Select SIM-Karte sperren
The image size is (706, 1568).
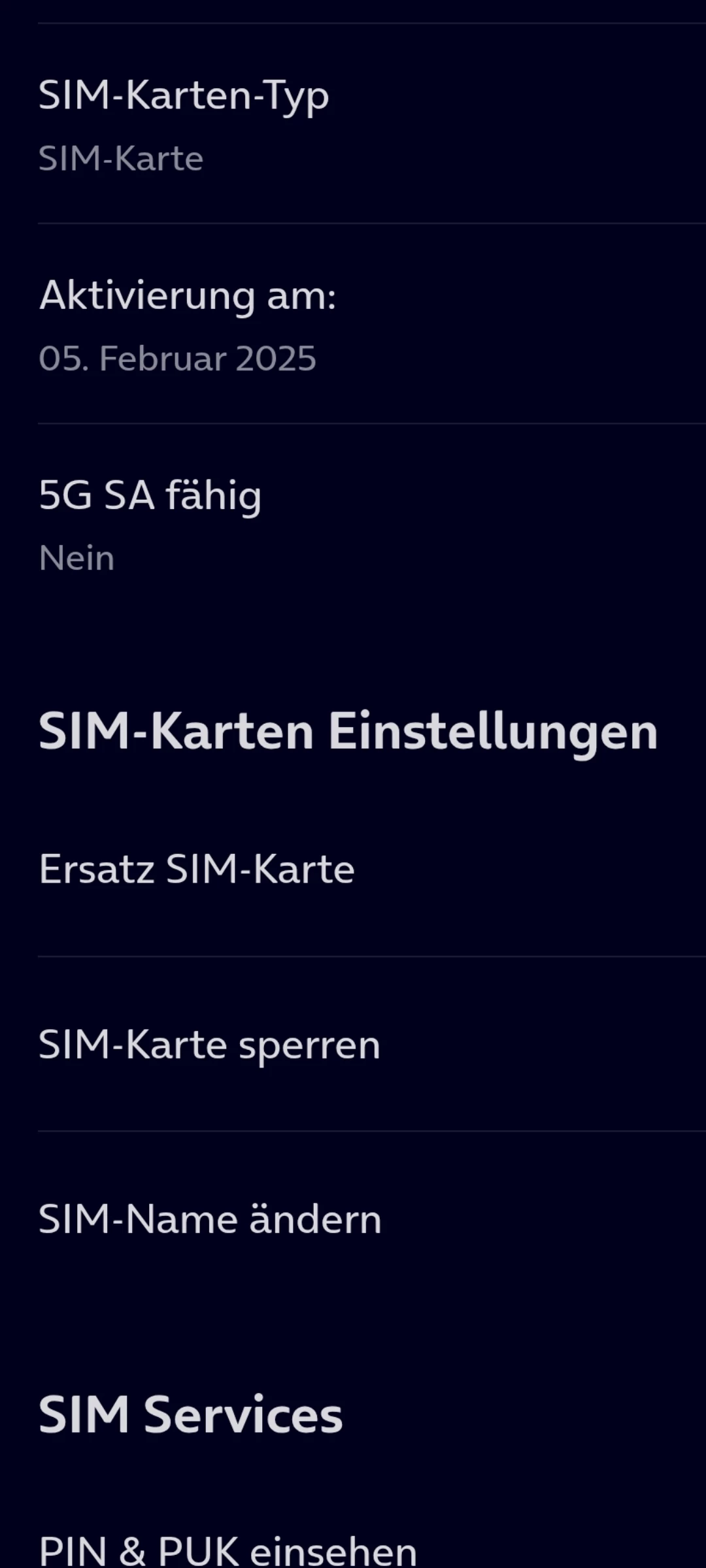(x=209, y=1044)
